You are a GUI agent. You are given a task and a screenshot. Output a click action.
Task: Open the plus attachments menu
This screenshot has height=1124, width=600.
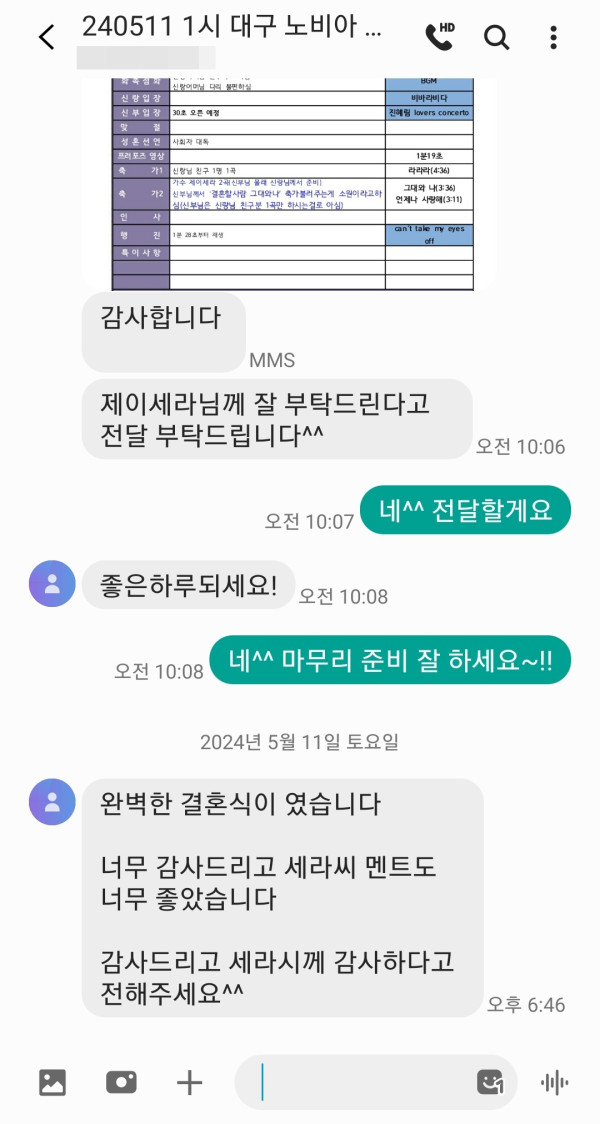point(189,1082)
